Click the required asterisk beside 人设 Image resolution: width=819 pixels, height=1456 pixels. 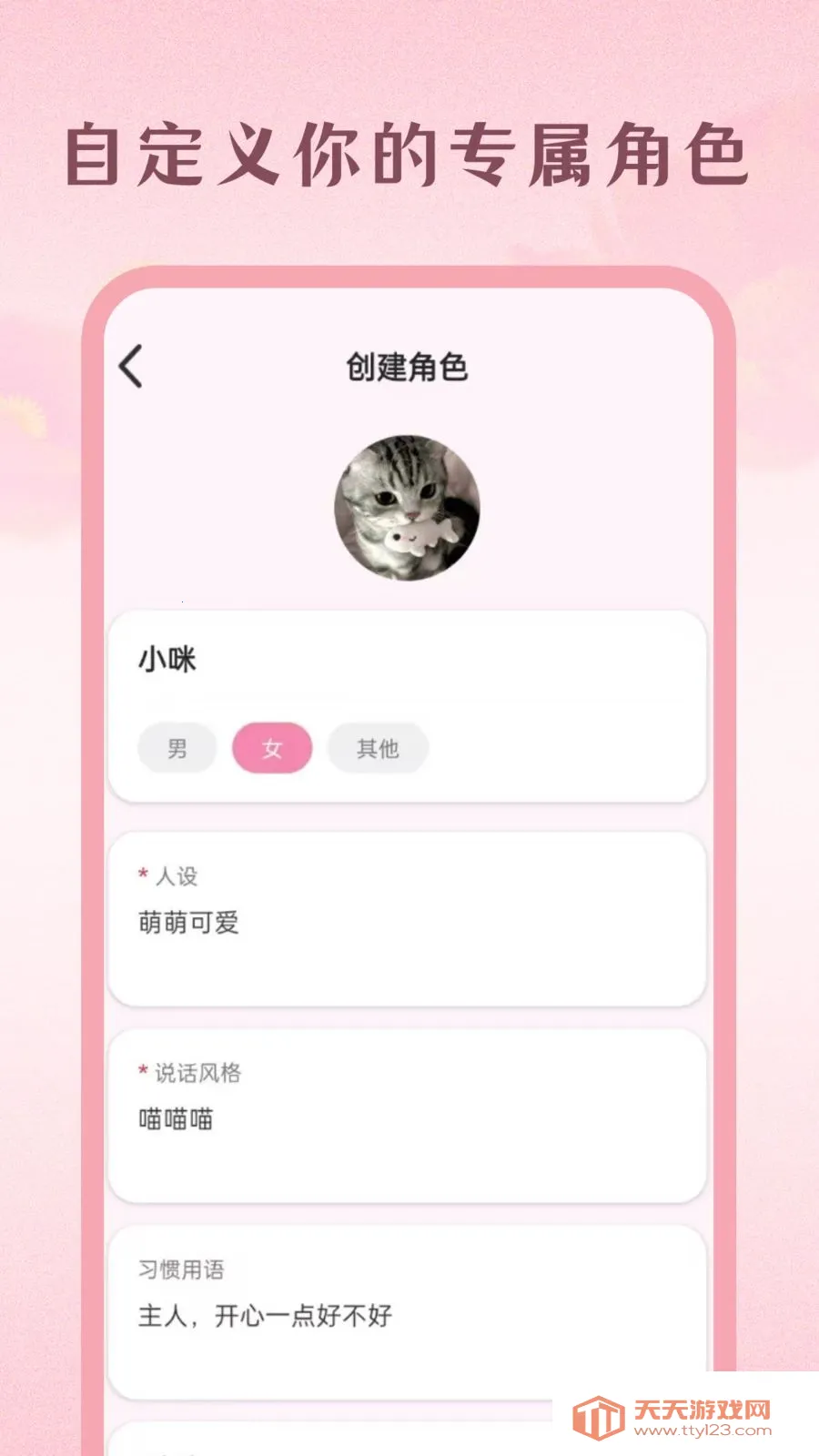pos(140,876)
